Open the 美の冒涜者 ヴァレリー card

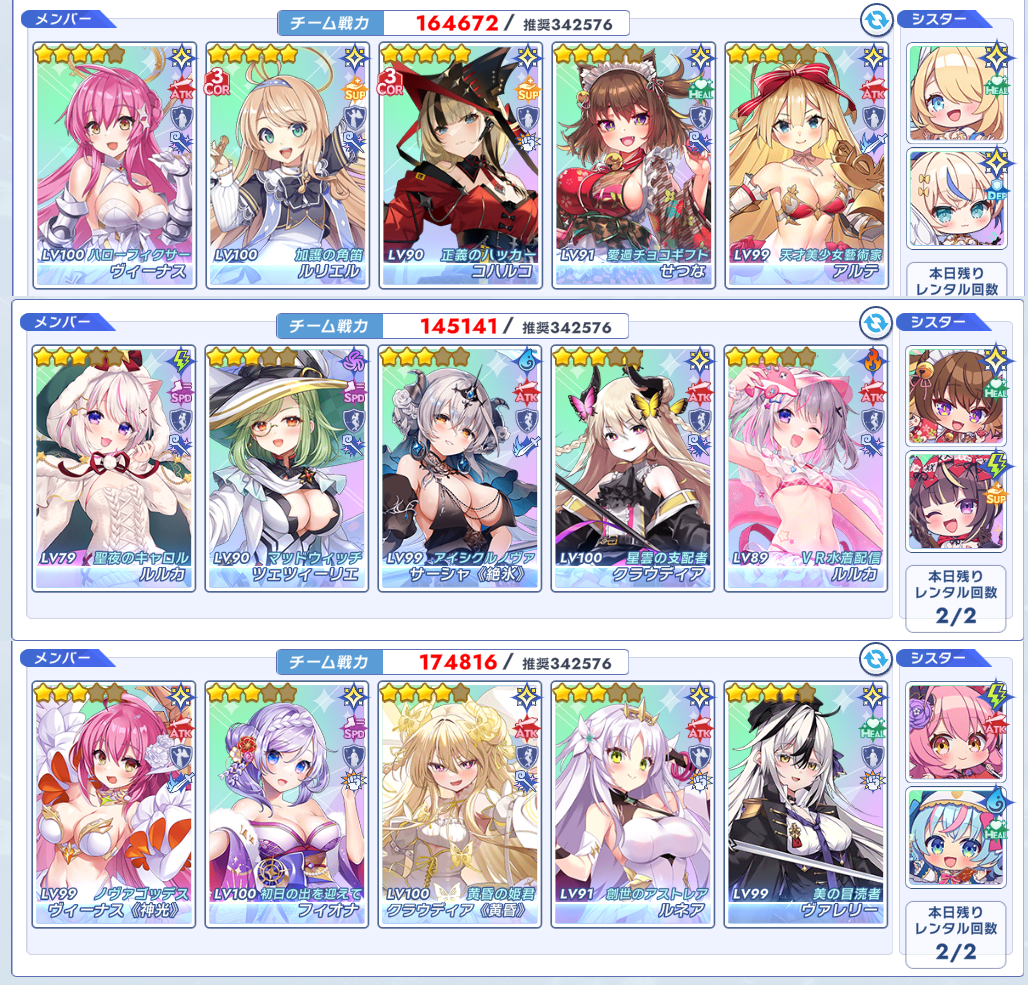[x=806, y=805]
